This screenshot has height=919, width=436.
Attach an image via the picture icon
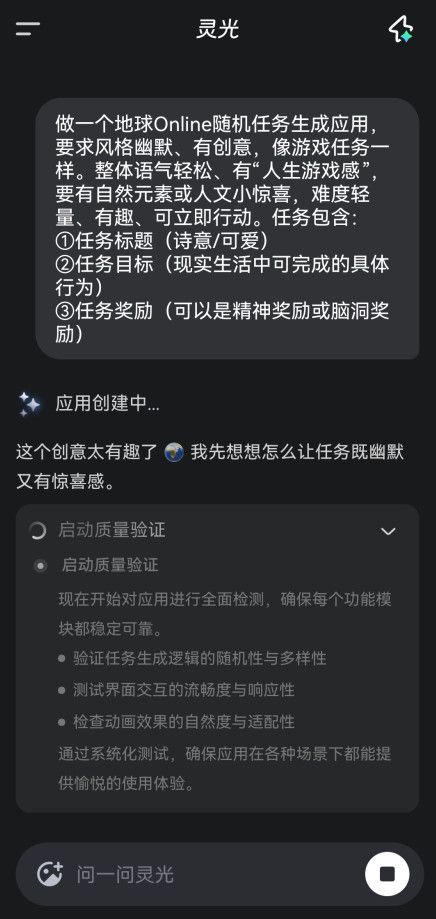[x=50, y=874]
